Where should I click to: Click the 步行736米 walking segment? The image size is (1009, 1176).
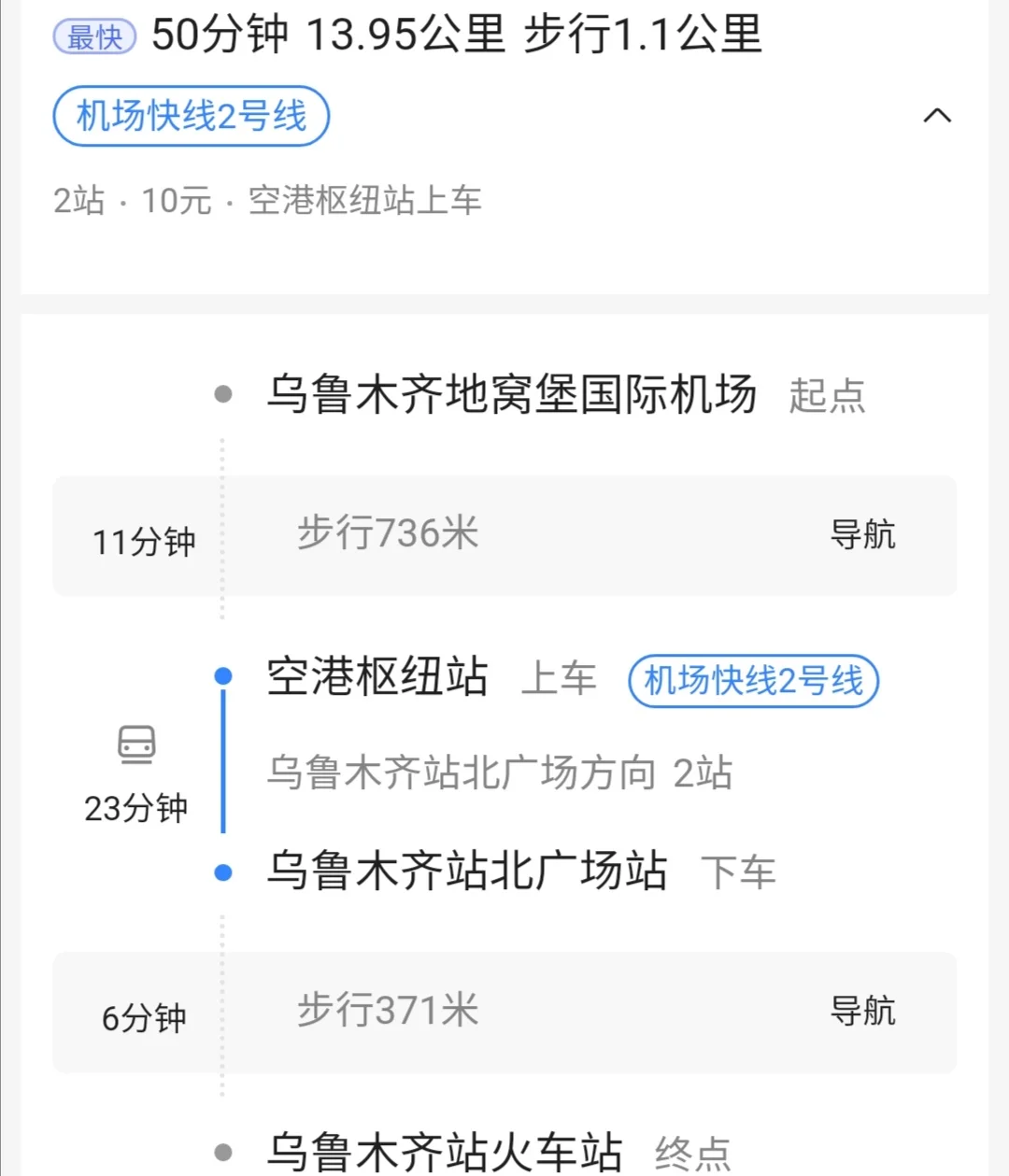[x=386, y=533]
